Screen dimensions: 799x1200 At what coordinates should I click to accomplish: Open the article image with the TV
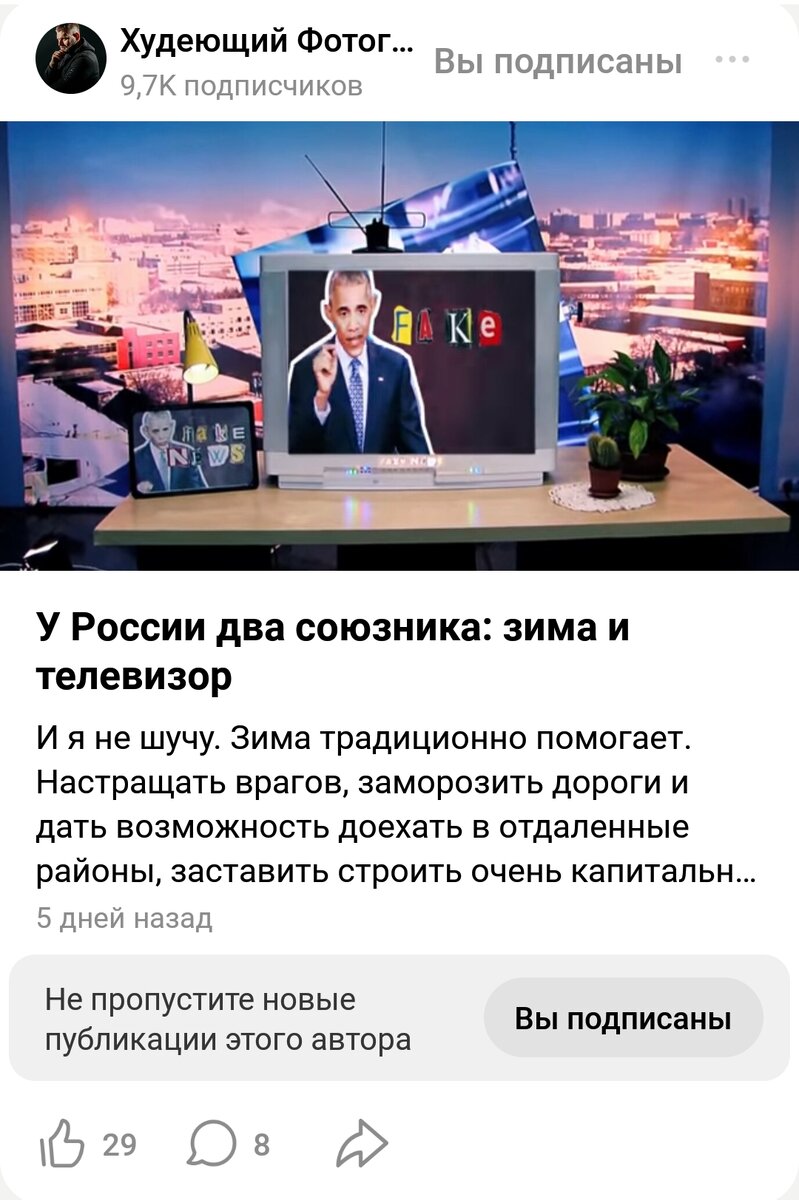click(400, 346)
